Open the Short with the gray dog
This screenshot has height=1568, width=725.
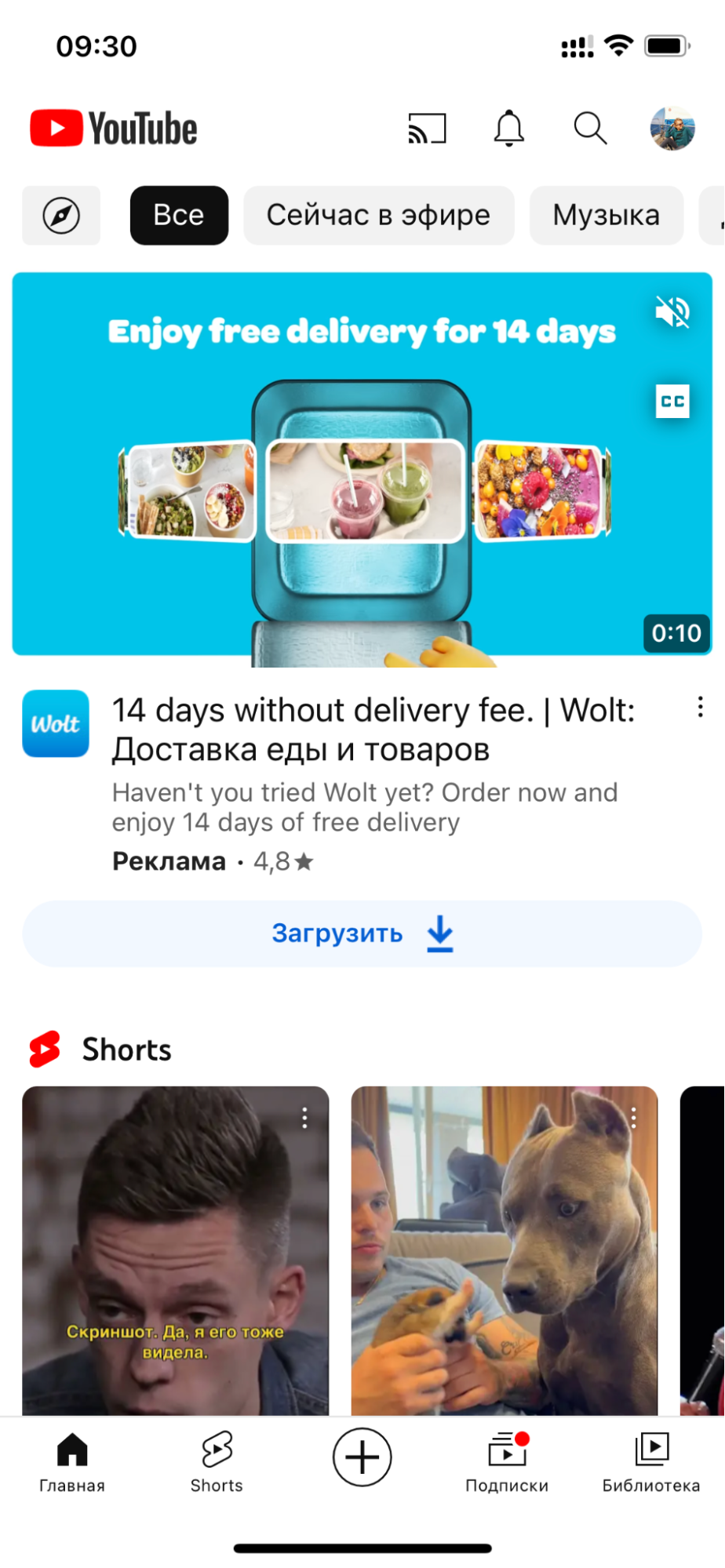pos(504,1255)
